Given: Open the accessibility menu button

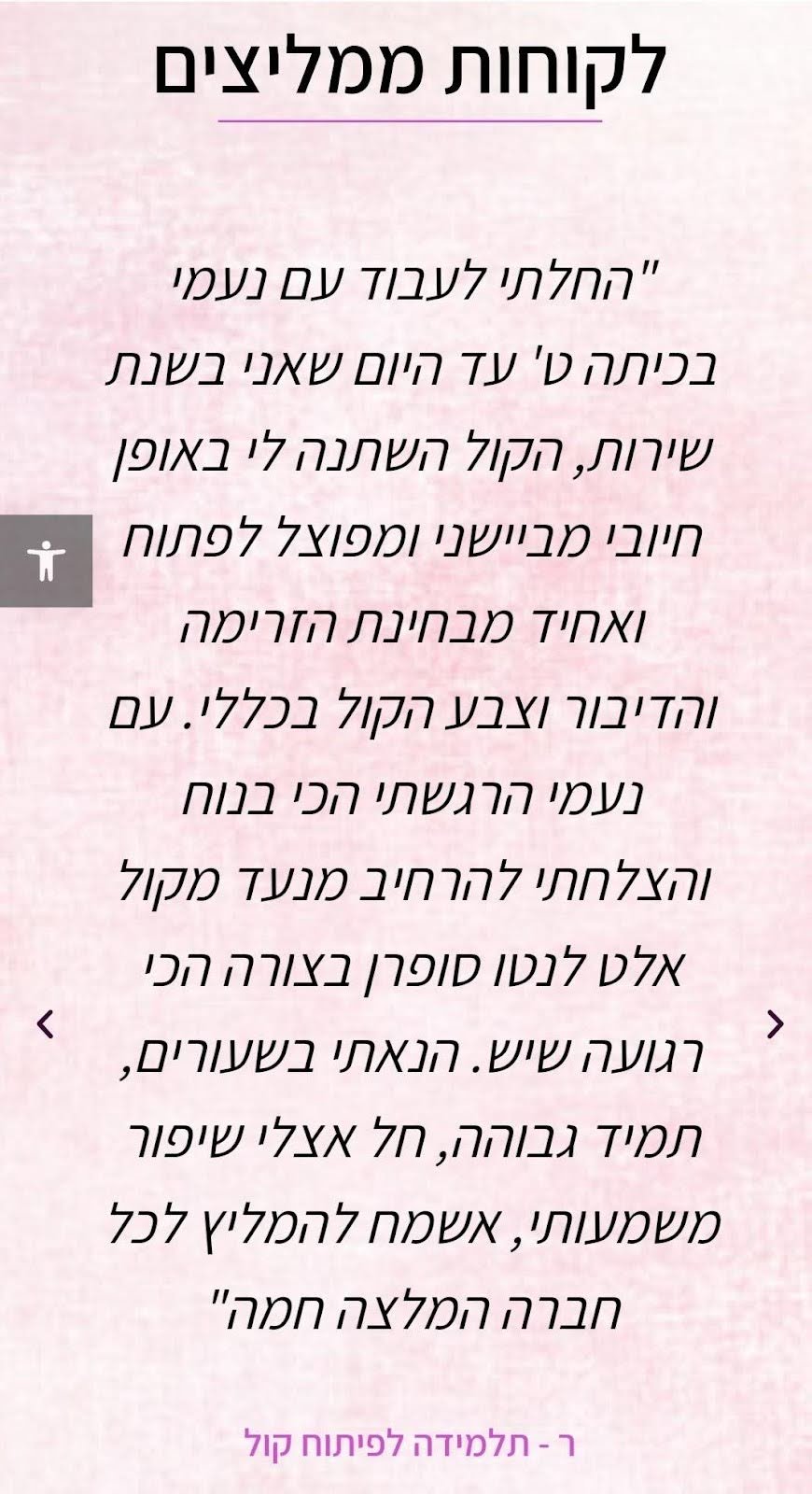Looking at the screenshot, I should pos(46,561).
